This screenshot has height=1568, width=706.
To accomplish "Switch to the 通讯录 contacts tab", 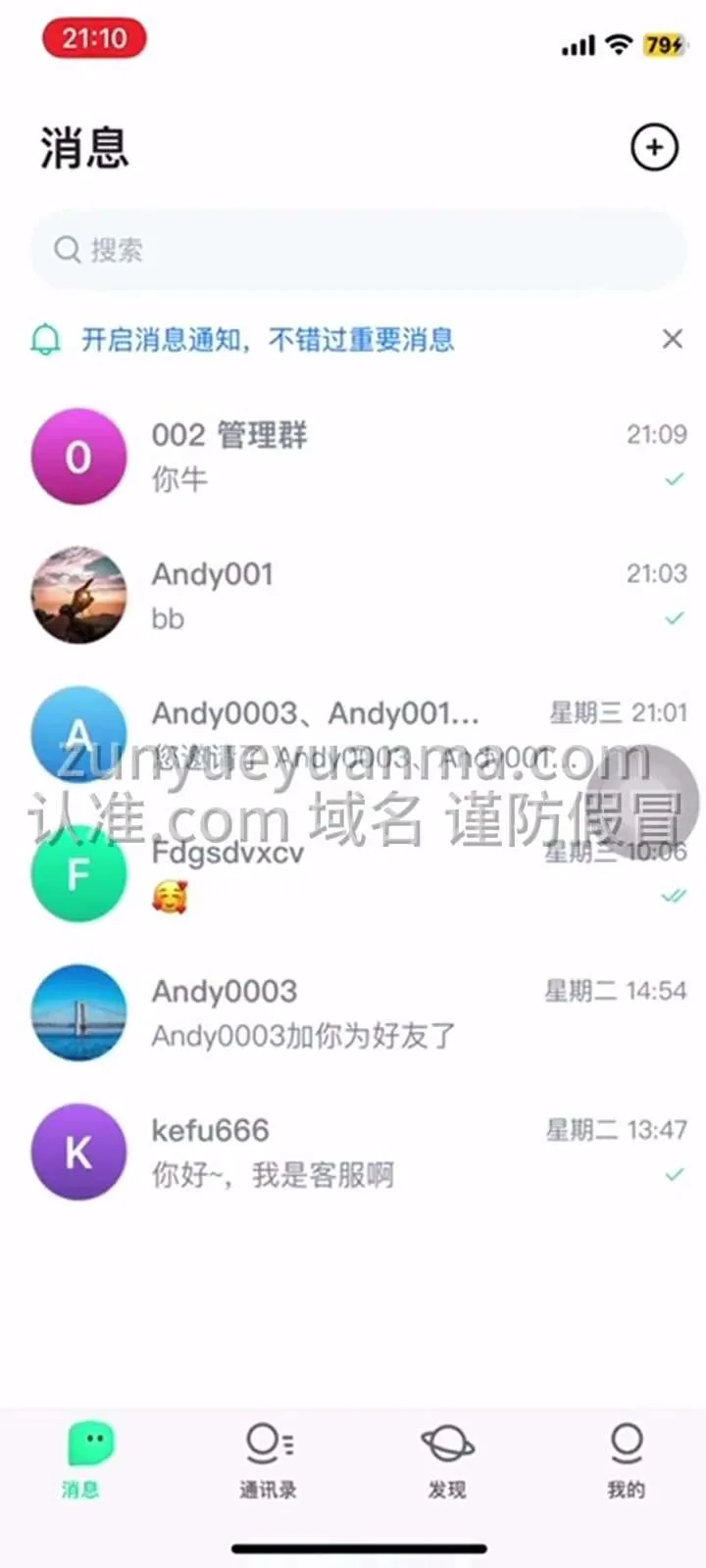I will click(268, 1461).
